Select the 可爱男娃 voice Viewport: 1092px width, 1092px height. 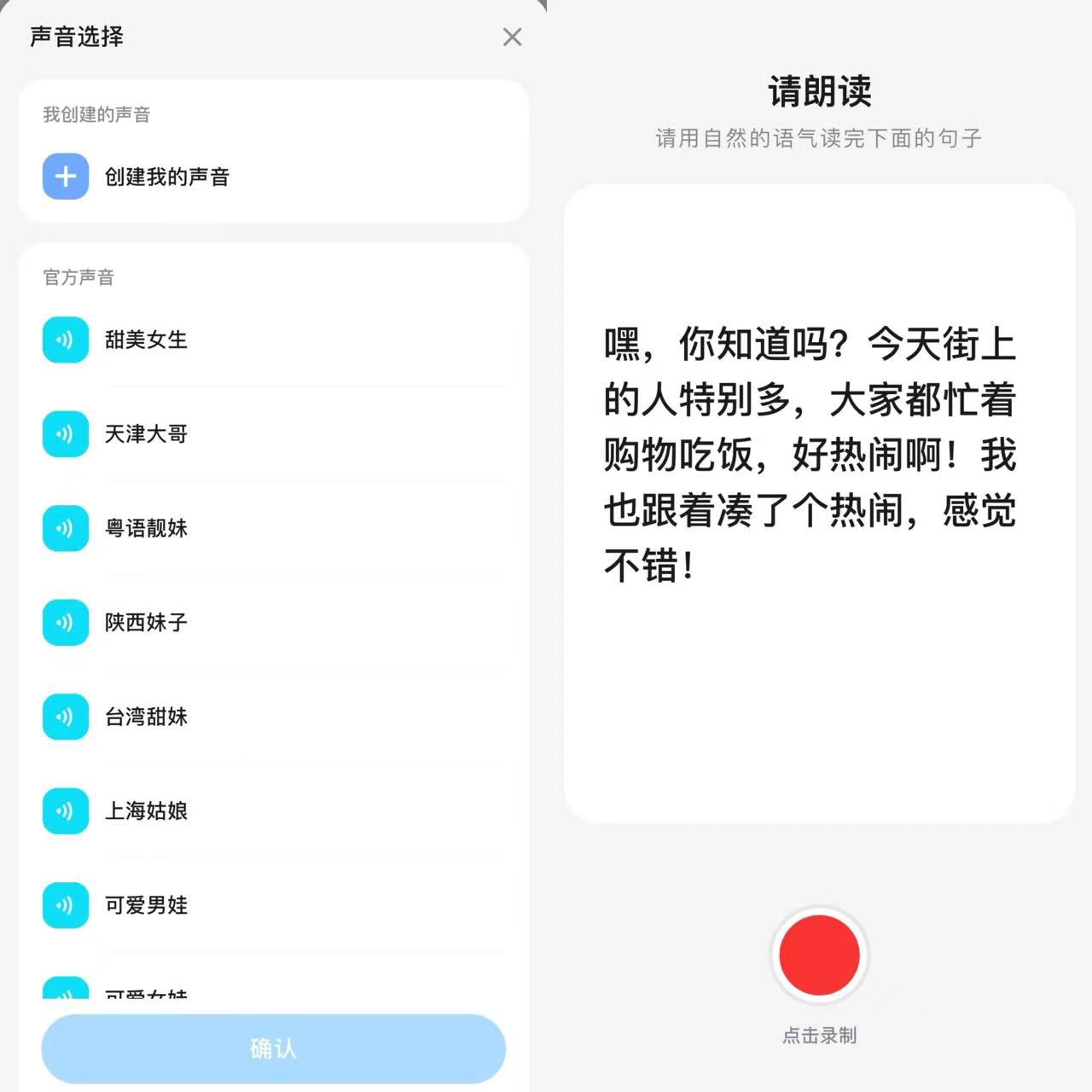(146, 905)
